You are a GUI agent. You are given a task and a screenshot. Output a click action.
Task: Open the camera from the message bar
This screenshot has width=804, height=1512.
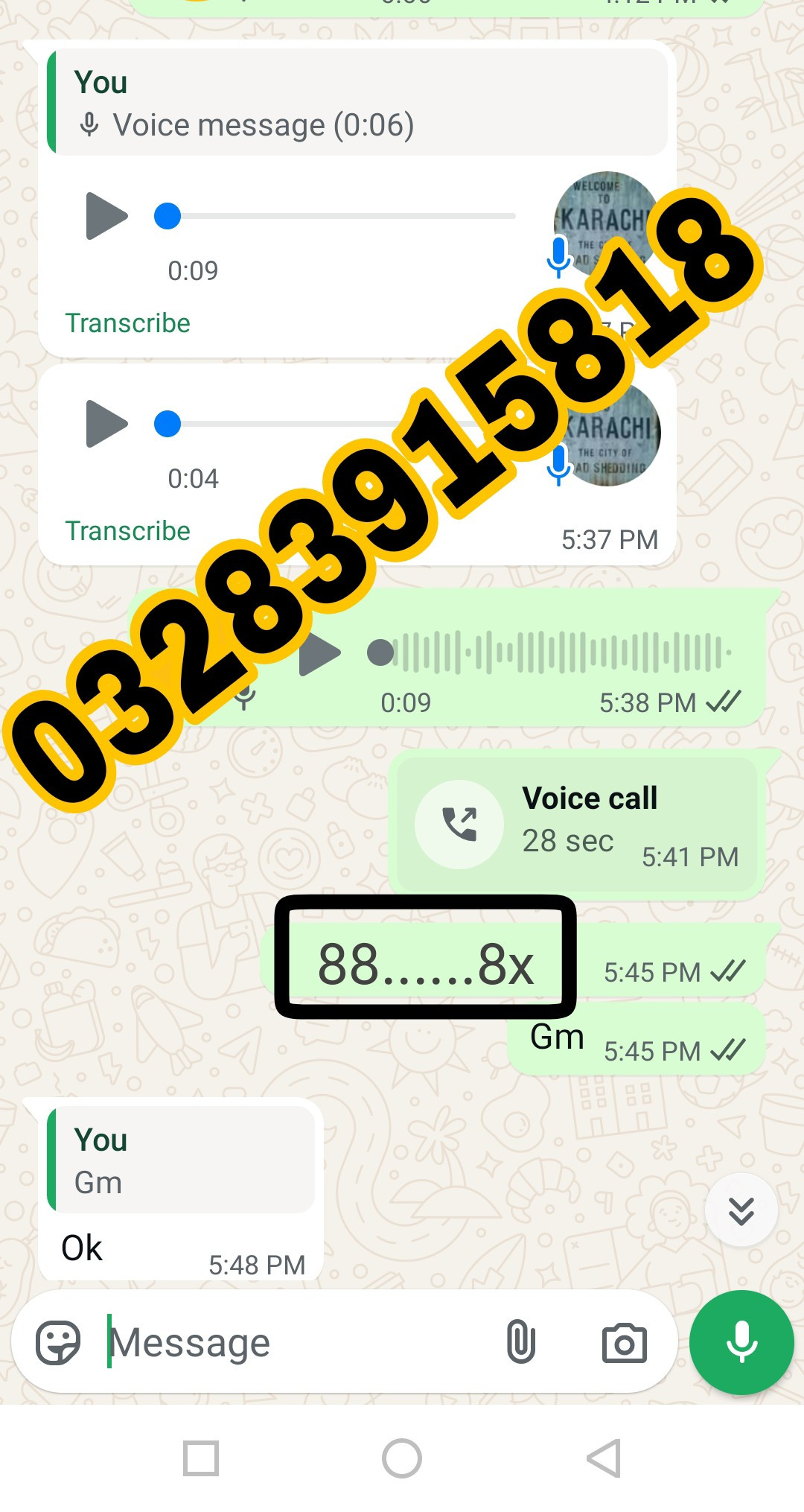[624, 1343]
